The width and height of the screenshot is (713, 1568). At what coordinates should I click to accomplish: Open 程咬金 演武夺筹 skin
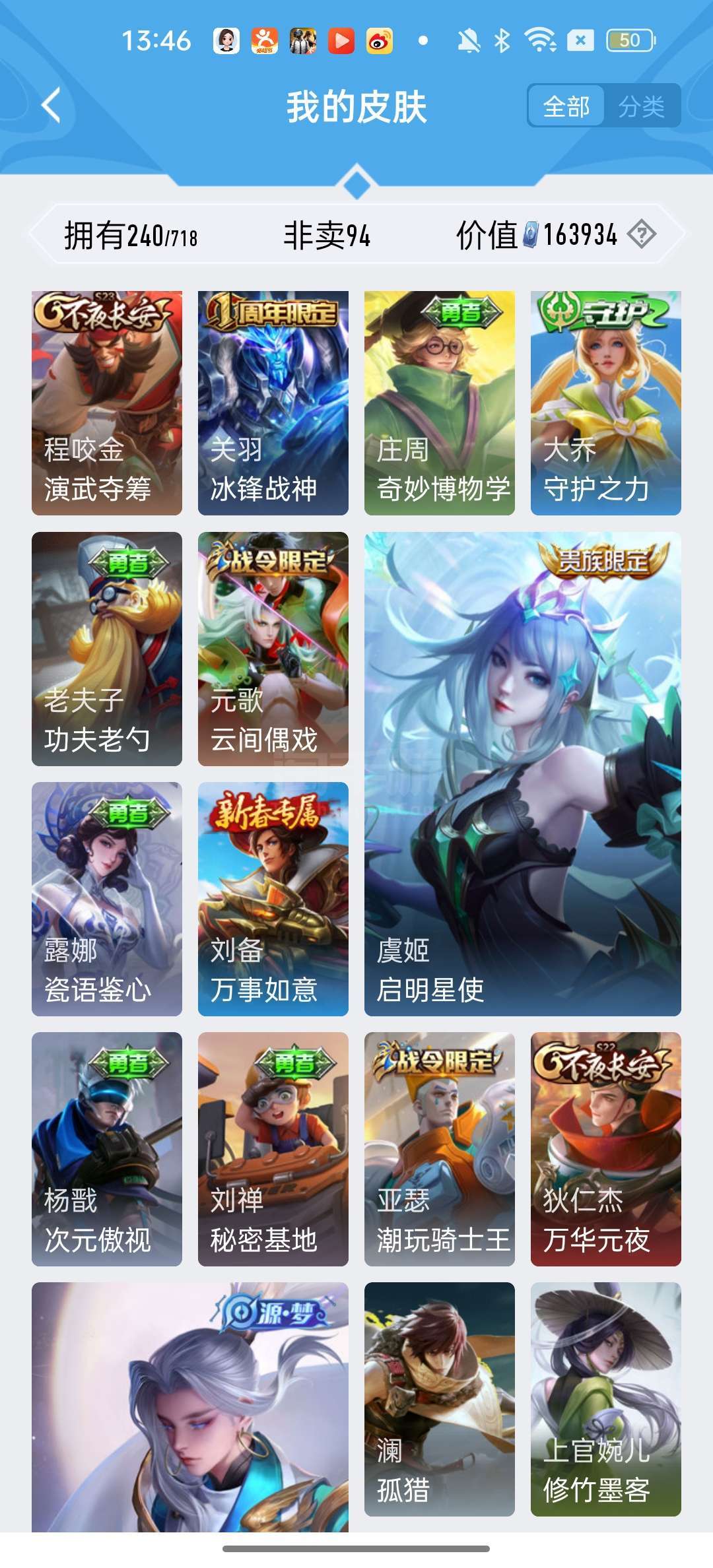pos(107,403)
